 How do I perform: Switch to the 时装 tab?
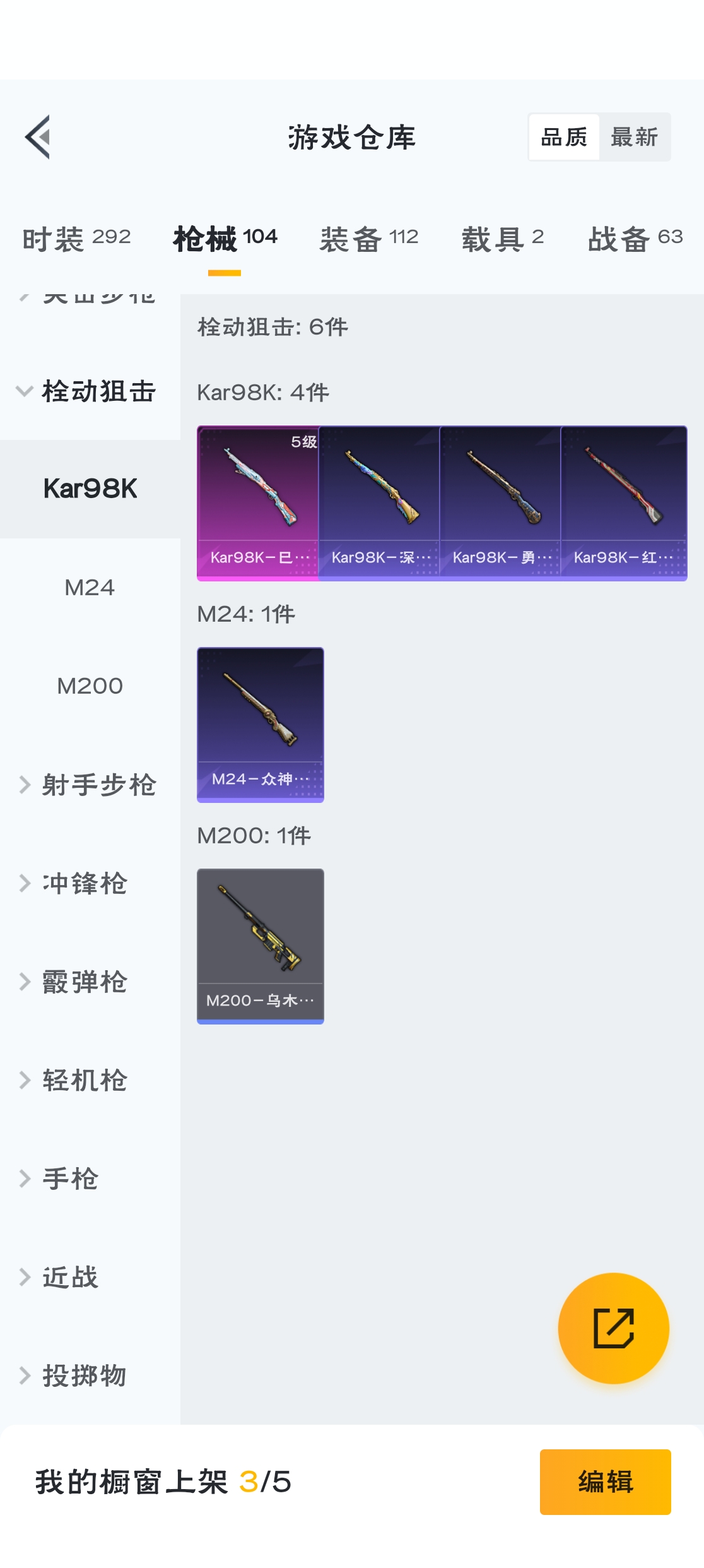click(76, 239)
